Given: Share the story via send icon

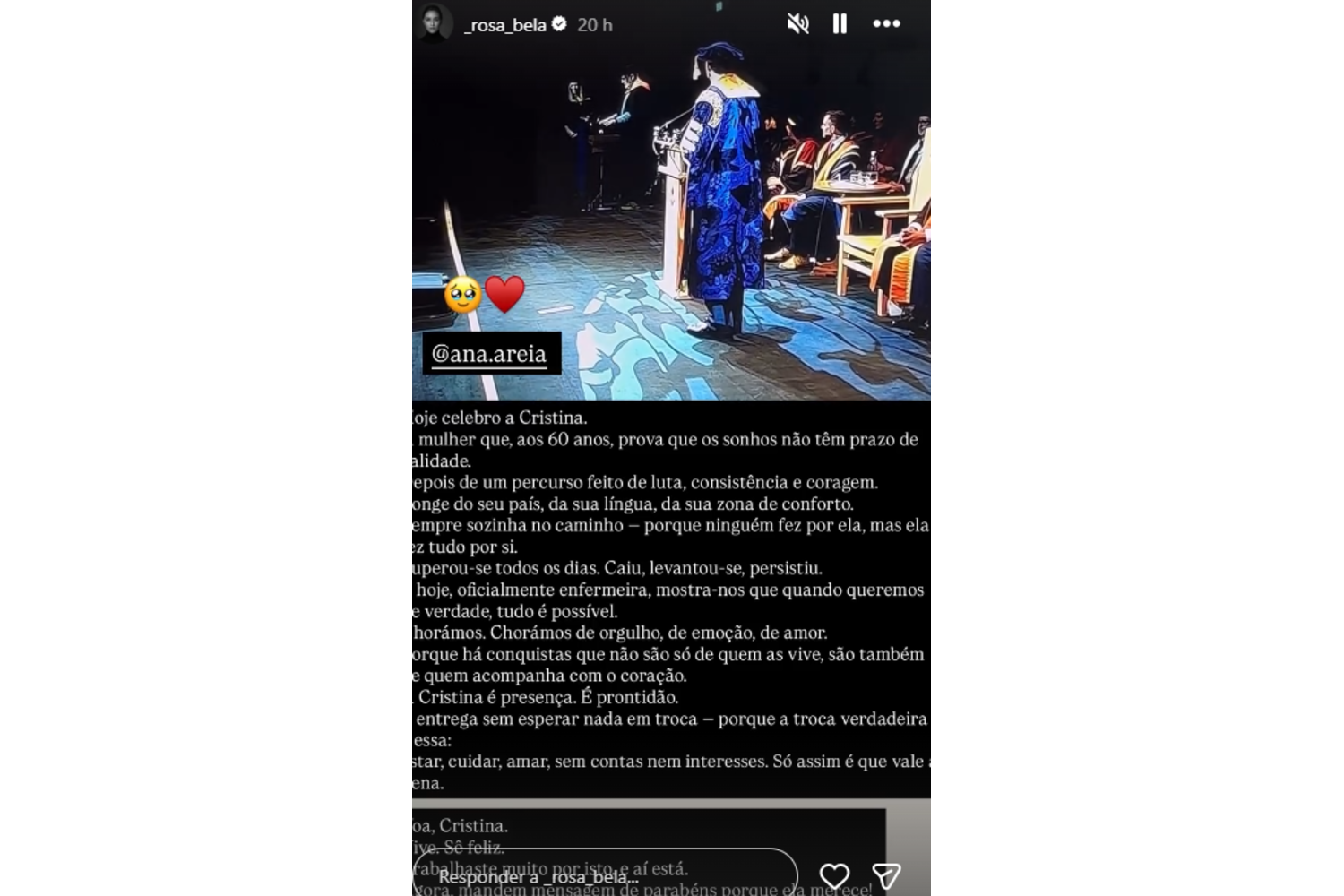Looking at the screenshot, I should 886,875.
